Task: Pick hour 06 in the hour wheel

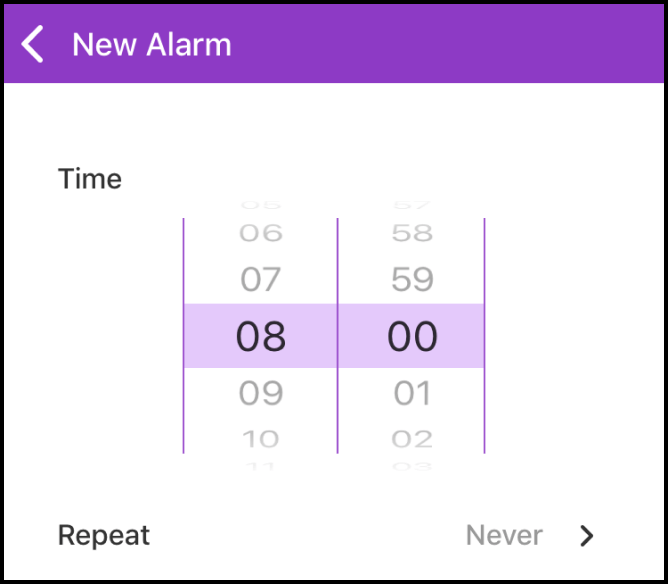Action: 261,234
